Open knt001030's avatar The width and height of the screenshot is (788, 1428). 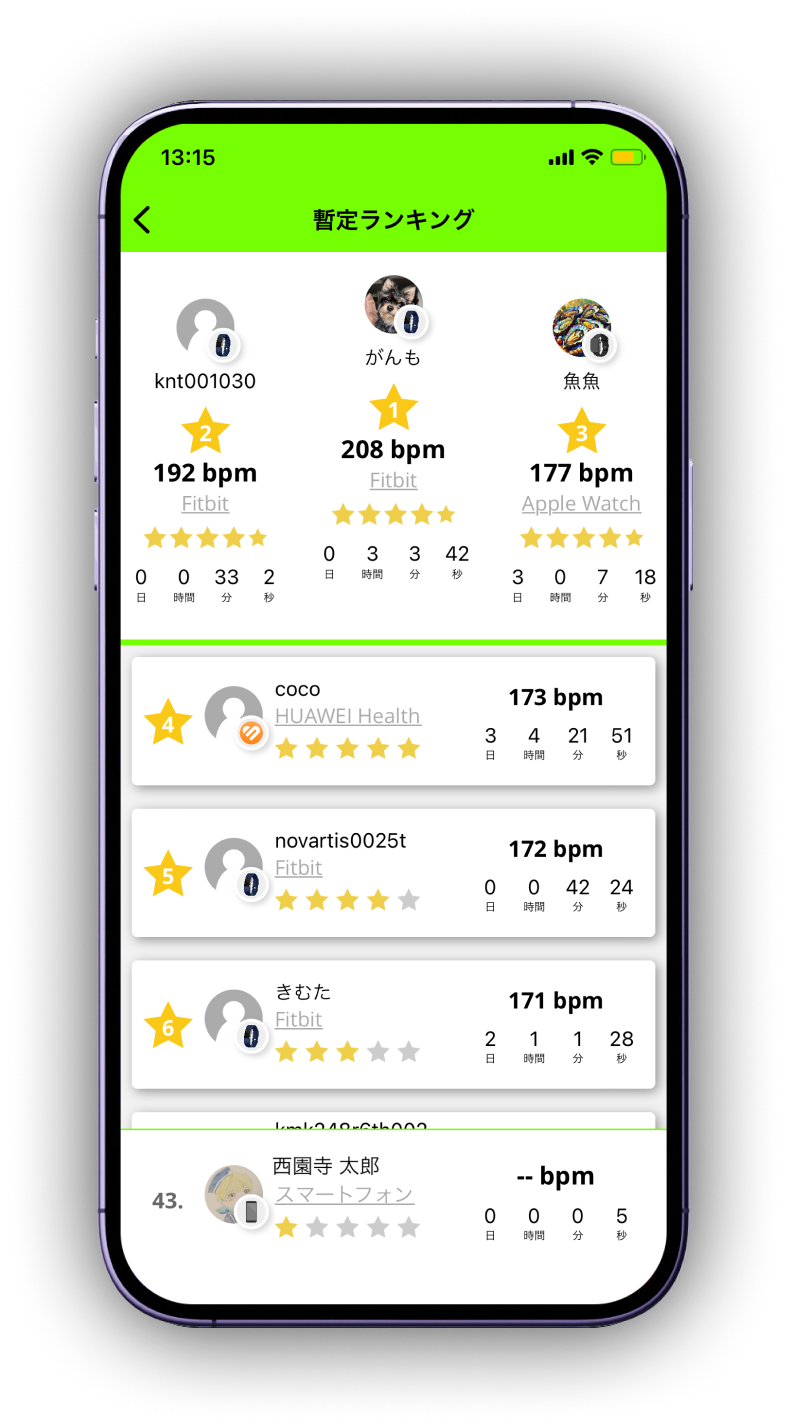click(x=206, y=328)
